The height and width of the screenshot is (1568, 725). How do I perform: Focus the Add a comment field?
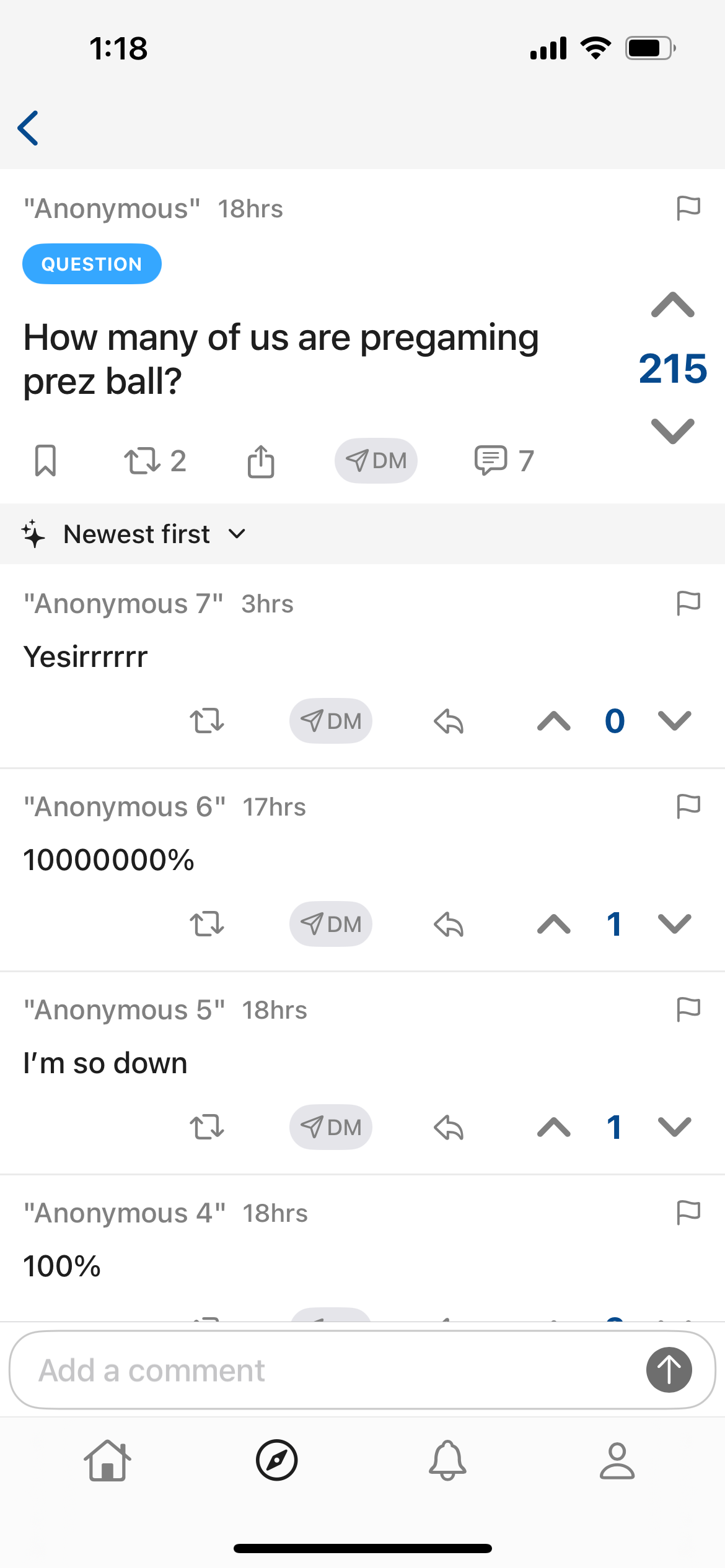(x=322, y=1370)
